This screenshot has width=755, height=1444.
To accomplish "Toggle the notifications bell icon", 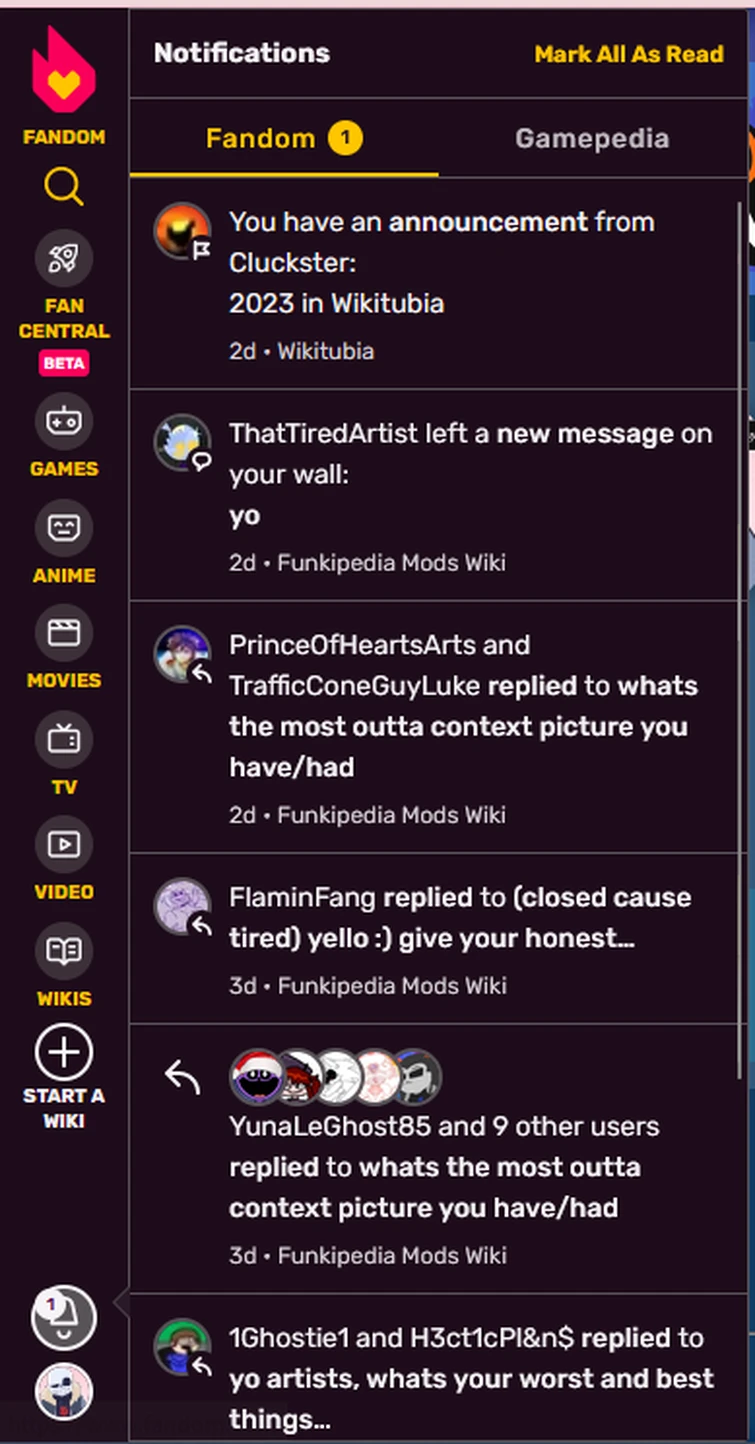I will (x=64, y=1318).
